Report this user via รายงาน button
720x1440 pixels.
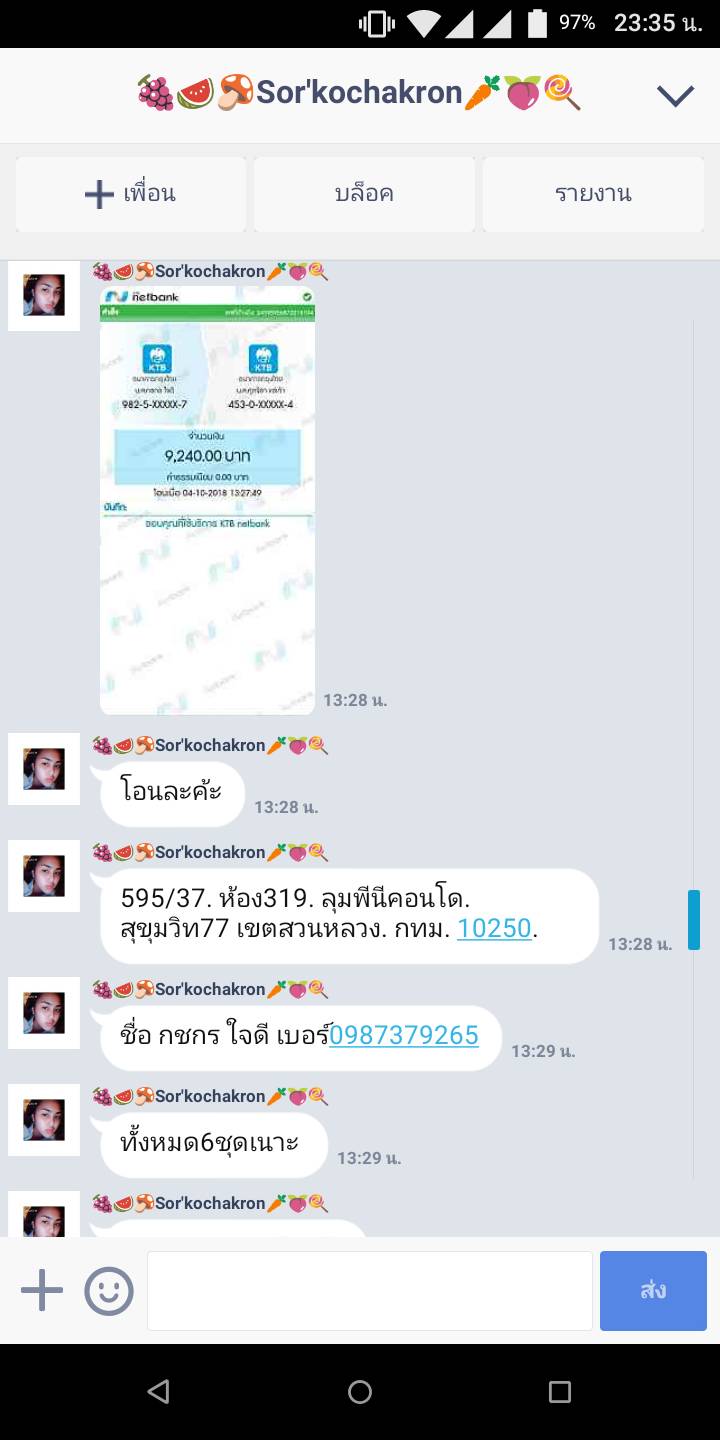(x=593, y=194)
